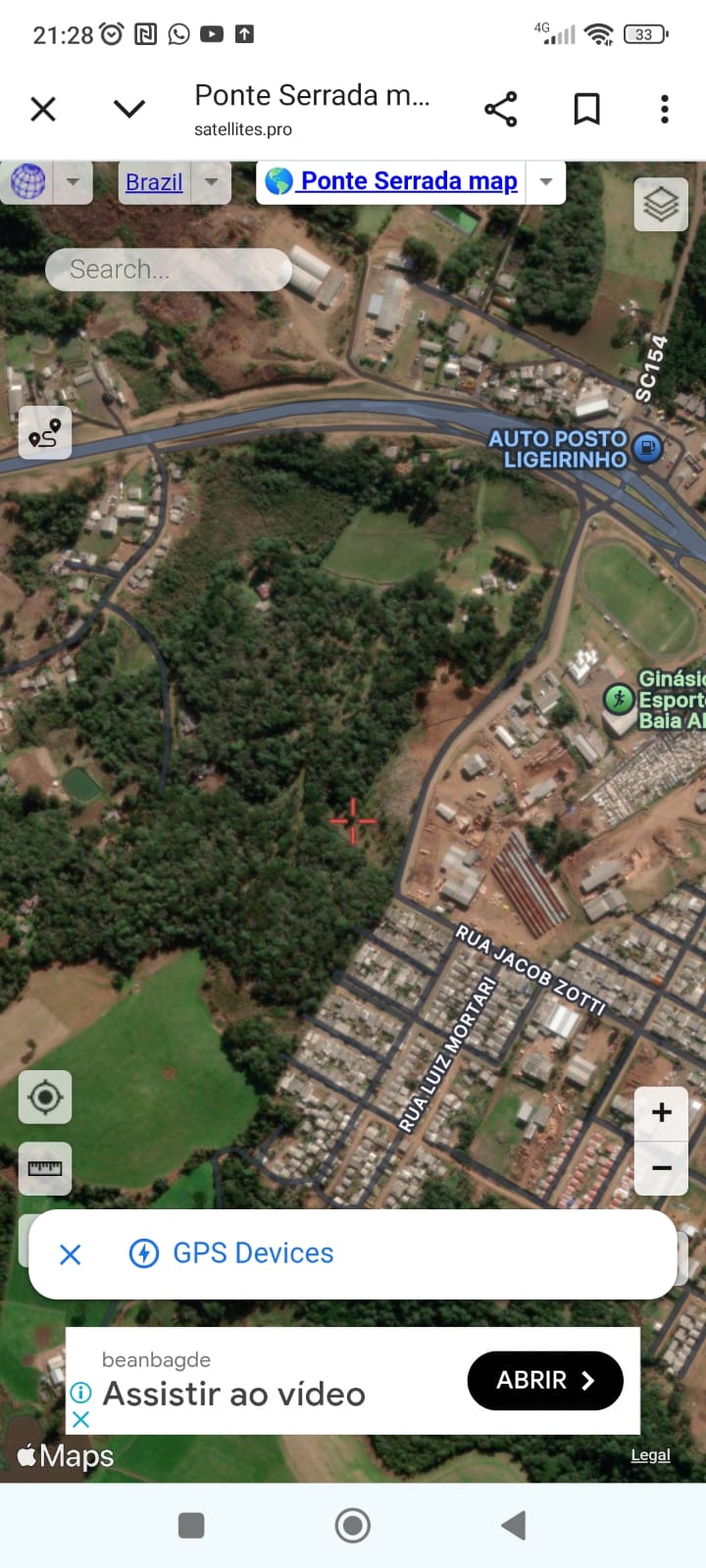Screen dimensions: 706x1568
Task: Zoom out the map with minus
Action: click(x=662, y=1168)
